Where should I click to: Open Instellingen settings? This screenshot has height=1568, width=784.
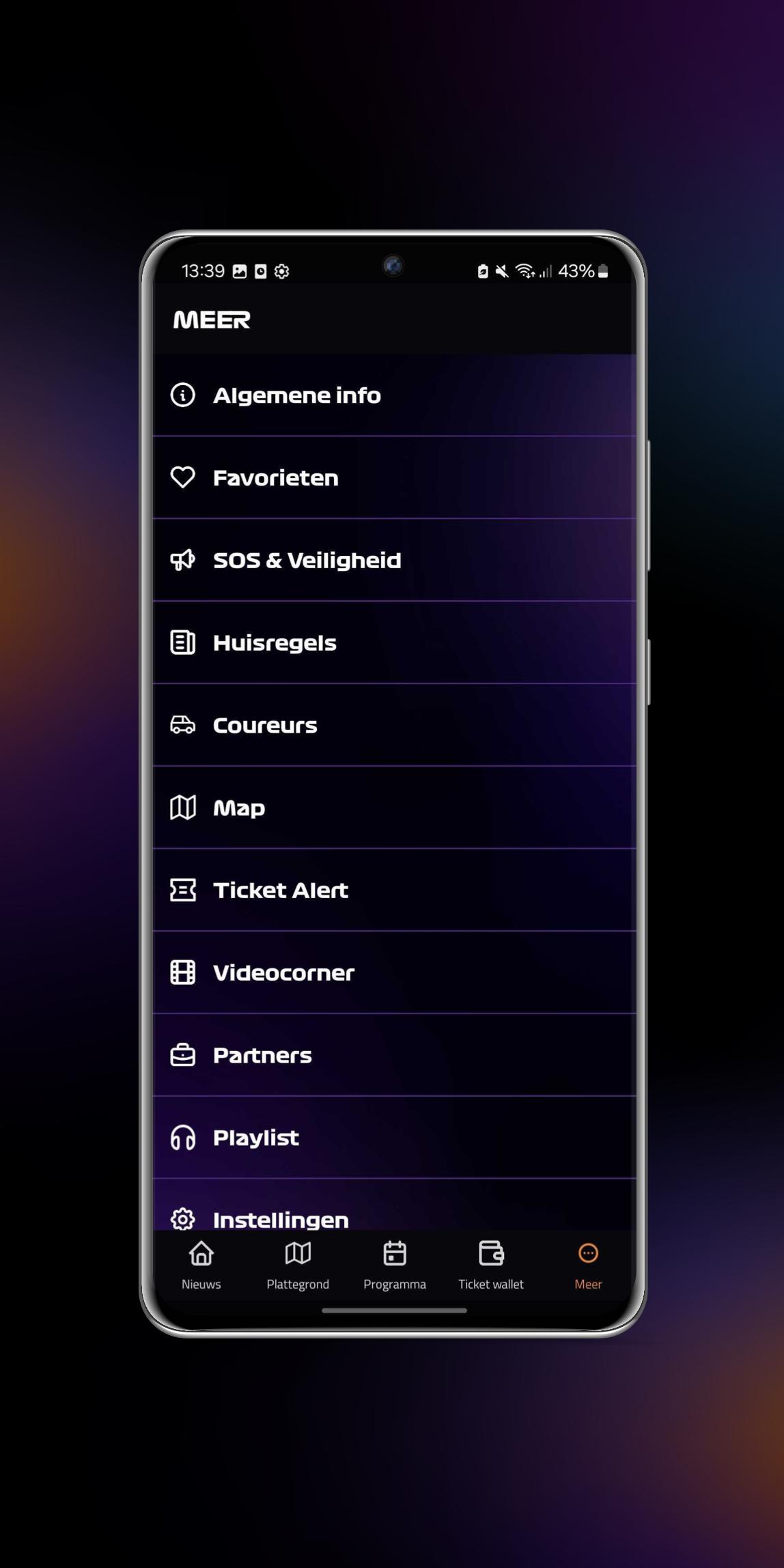coord(395,1205)
